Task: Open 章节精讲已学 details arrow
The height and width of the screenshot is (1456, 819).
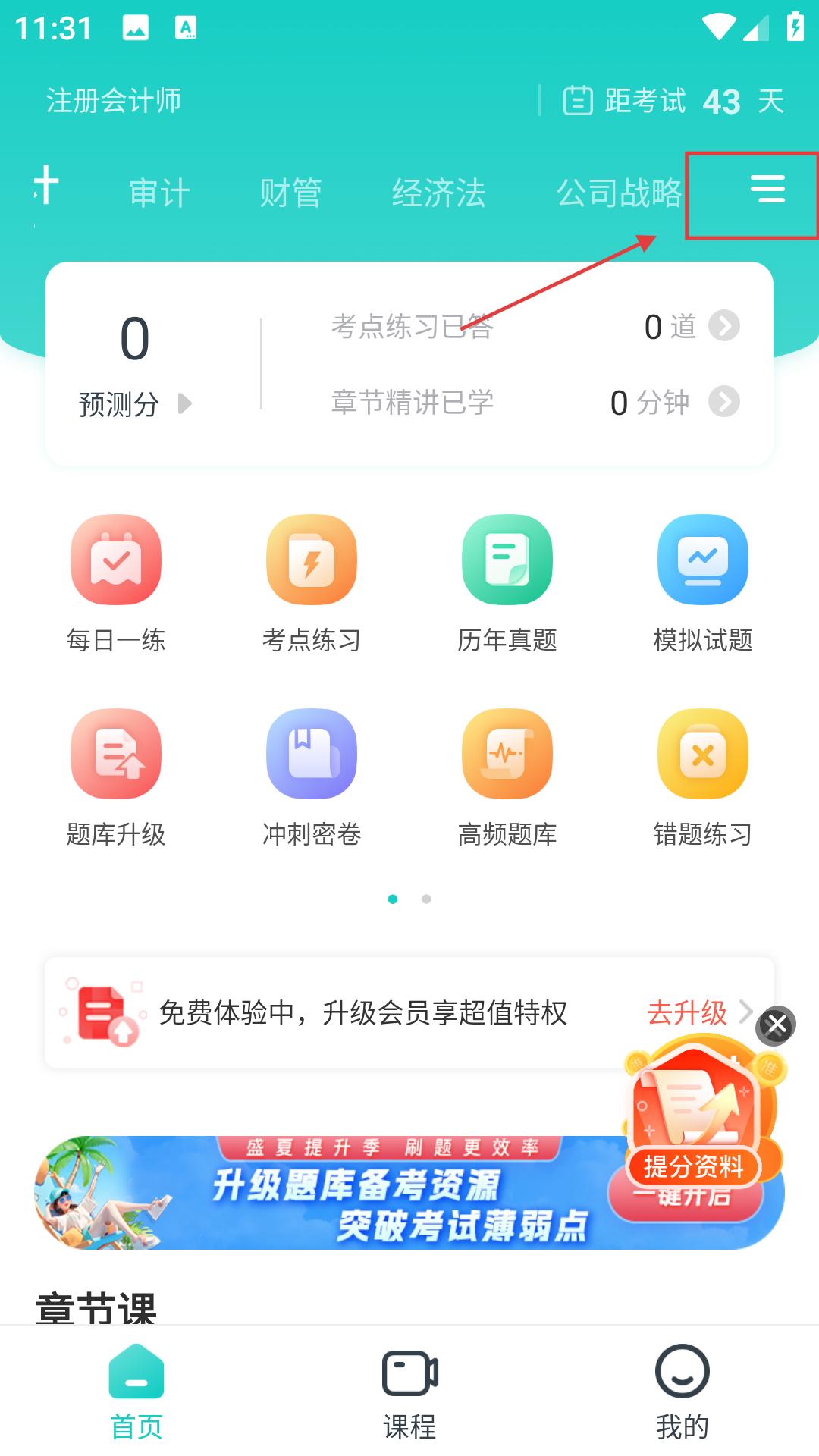Action: pyautogui.click(x=723, y=402)
